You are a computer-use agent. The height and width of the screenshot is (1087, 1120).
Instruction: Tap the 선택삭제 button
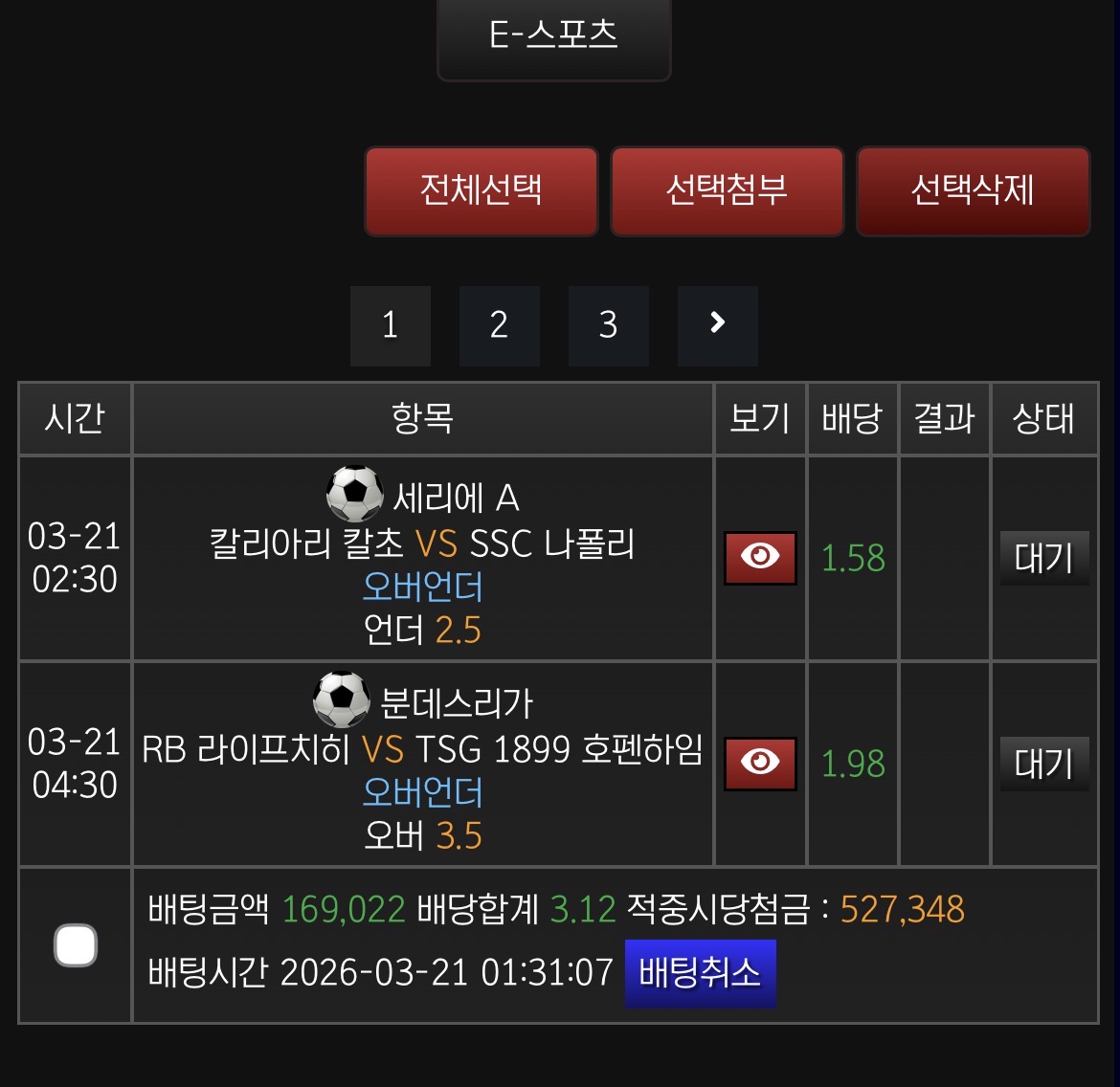click(x=973, y=190)
